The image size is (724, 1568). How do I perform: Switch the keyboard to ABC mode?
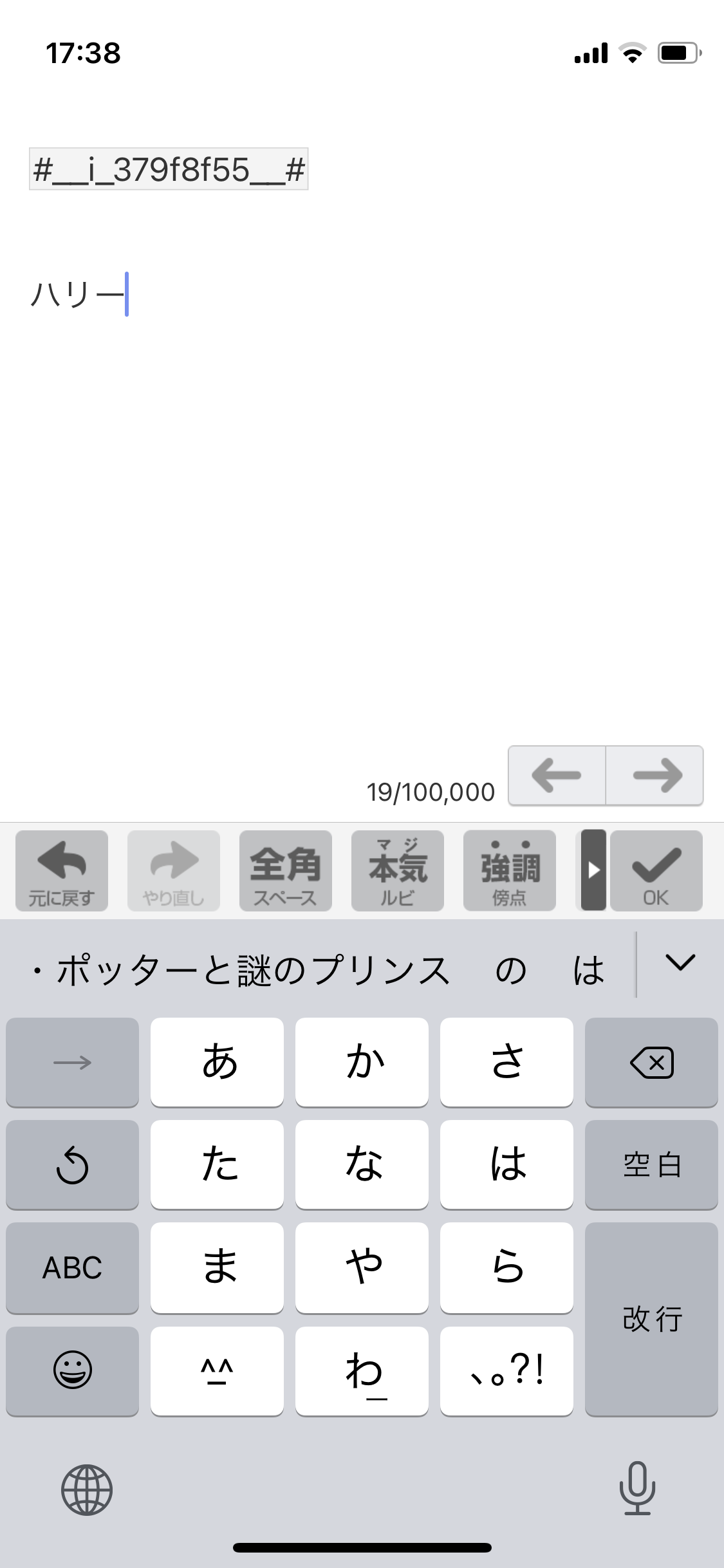[x=72, y=1268]
